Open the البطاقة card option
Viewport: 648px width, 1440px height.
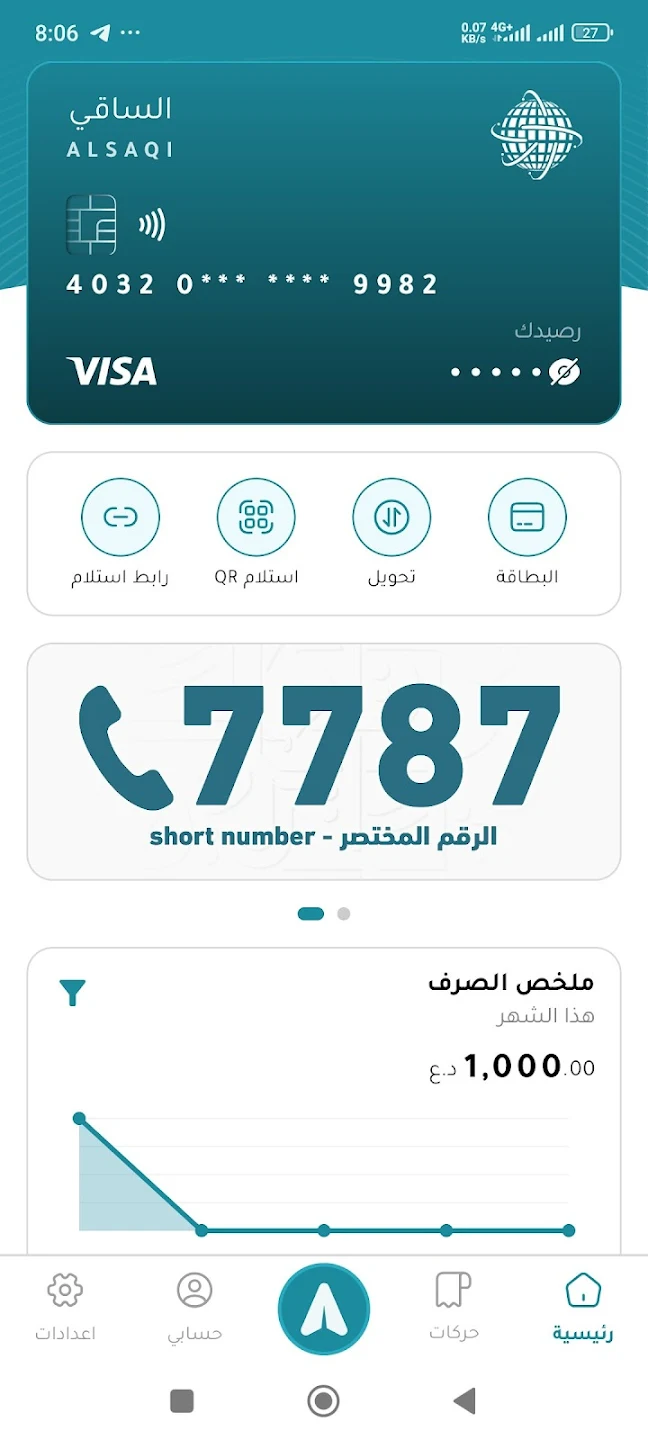527,518
